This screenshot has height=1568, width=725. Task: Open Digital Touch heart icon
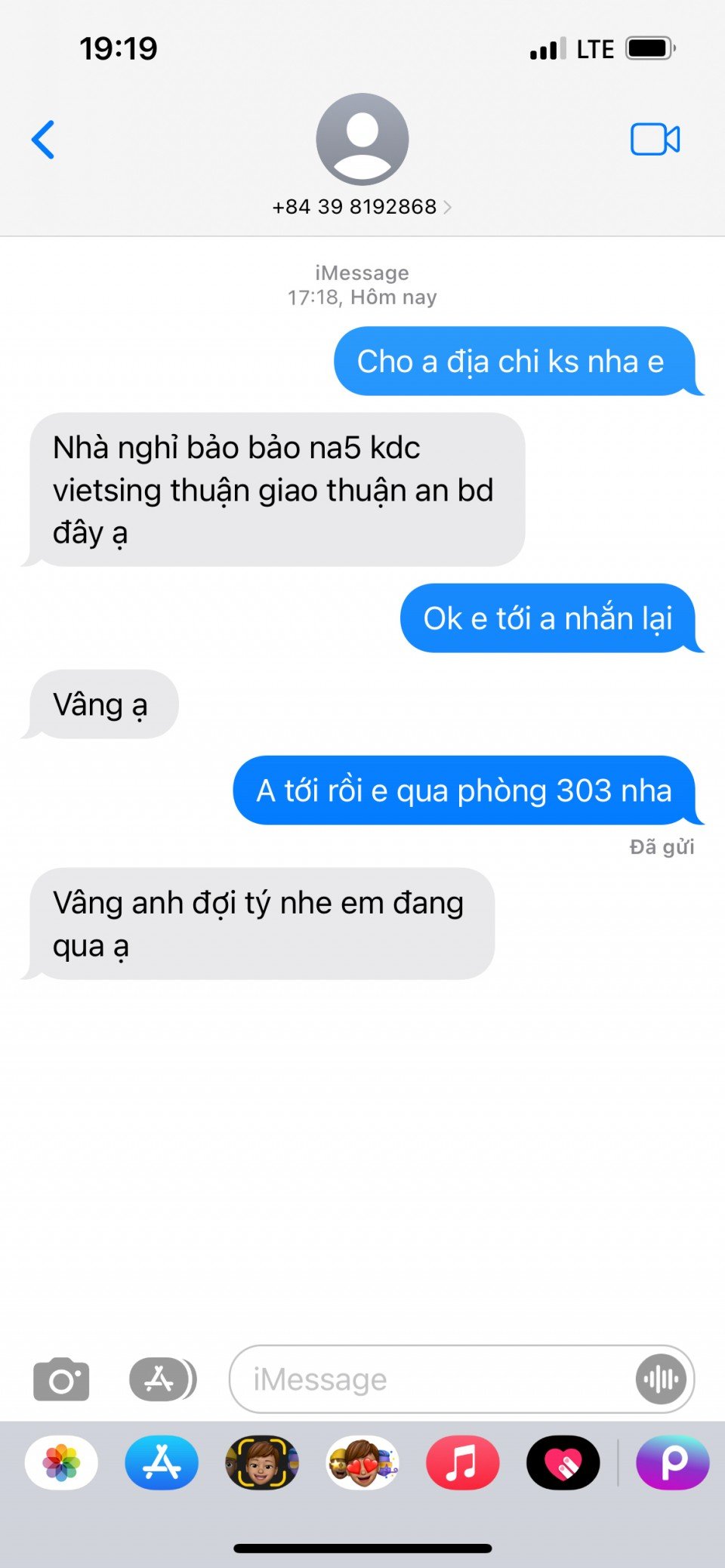563,1462
